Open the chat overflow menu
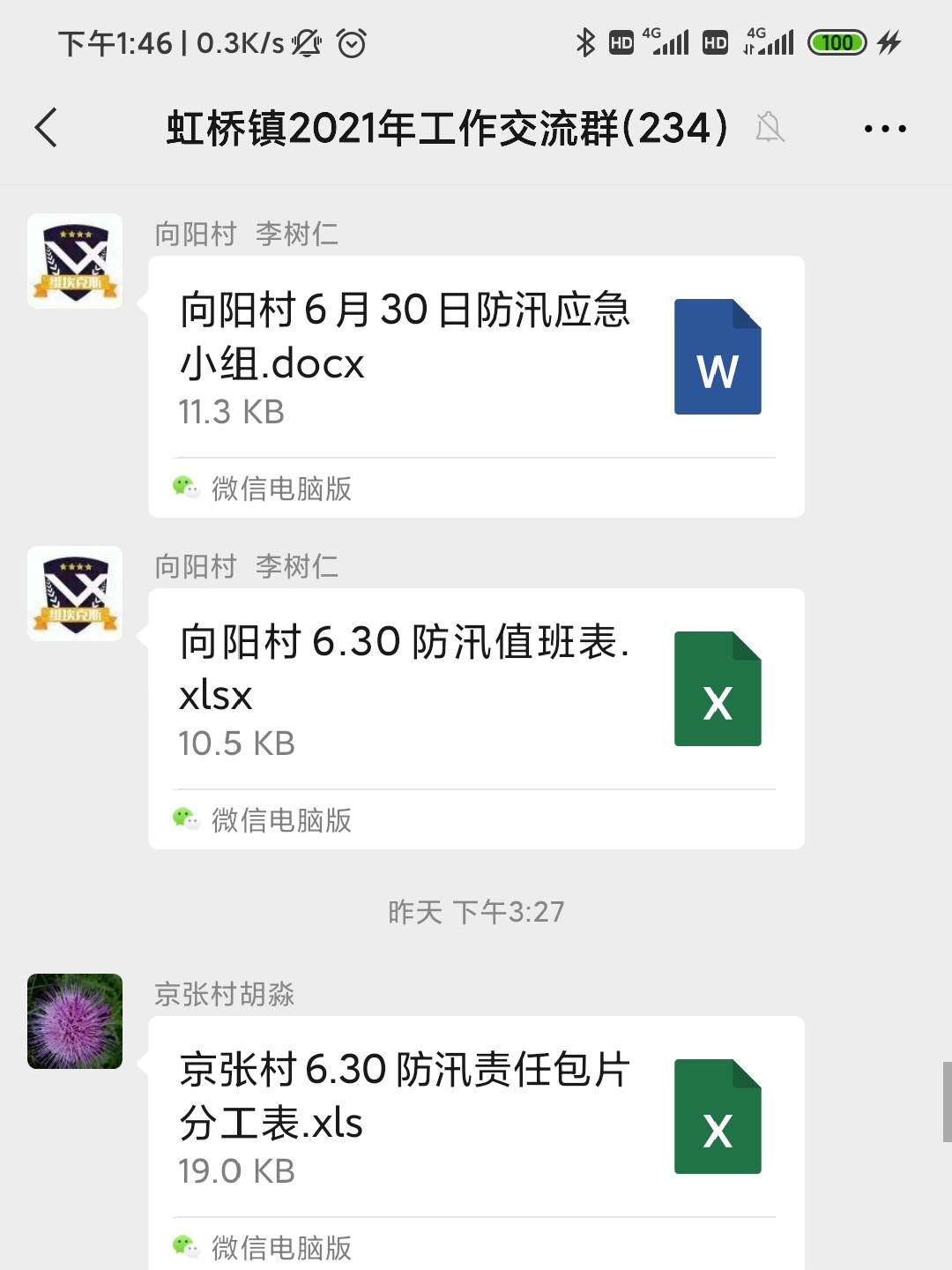Viewport: 952px width, 1270px height. (x=885, y=129)
